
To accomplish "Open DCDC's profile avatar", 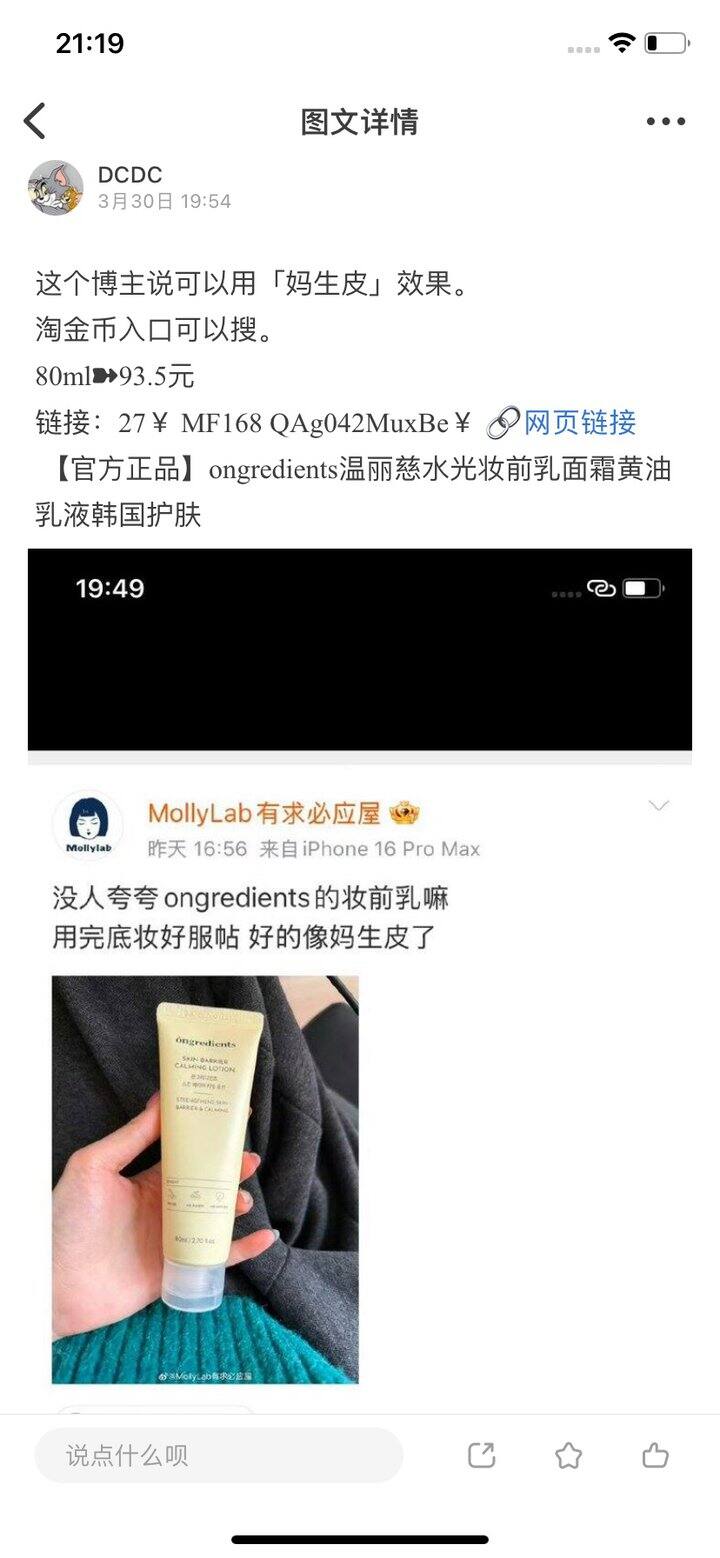I will (x=55, y=187).
